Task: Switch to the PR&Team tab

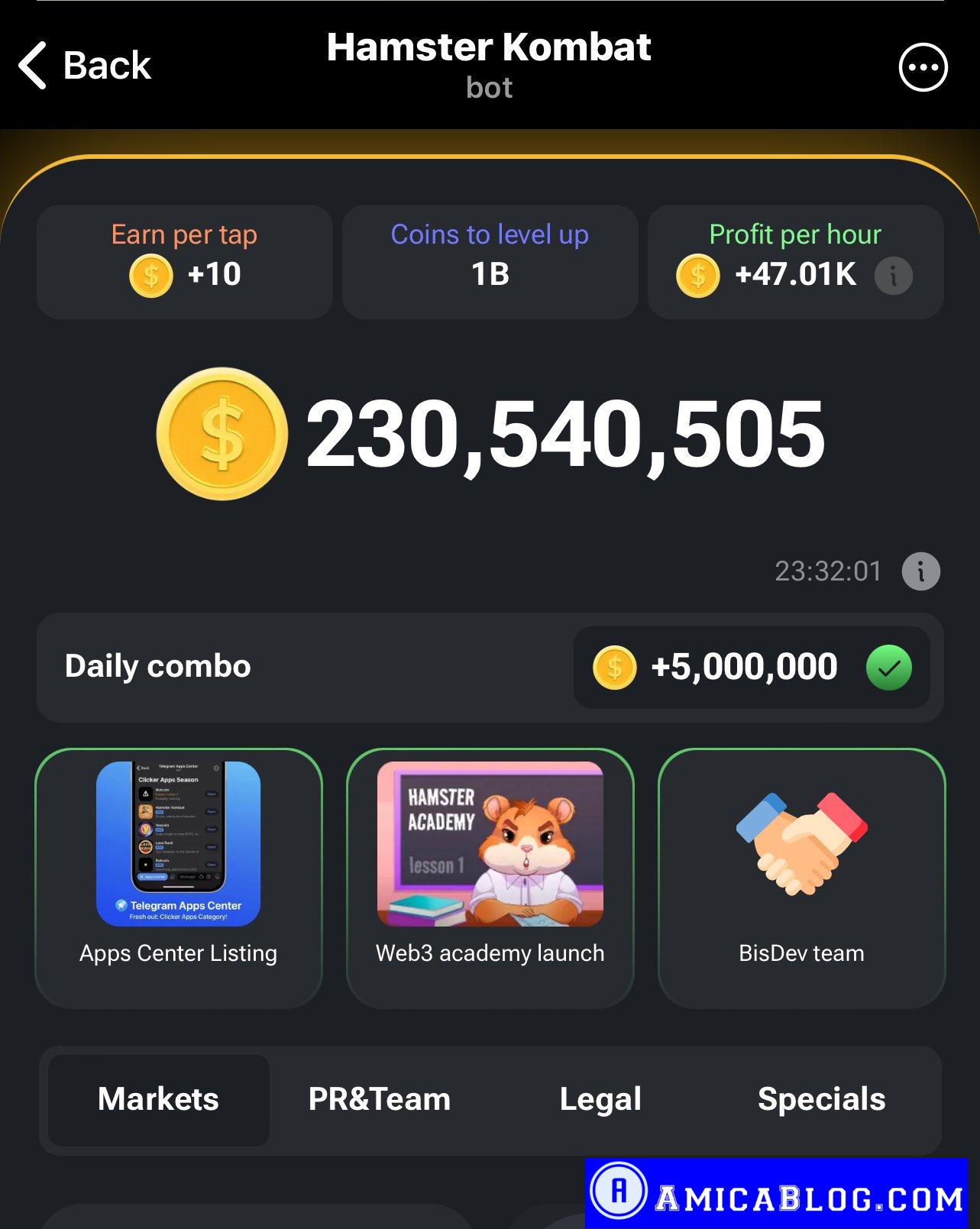Action: (380, 1099)
